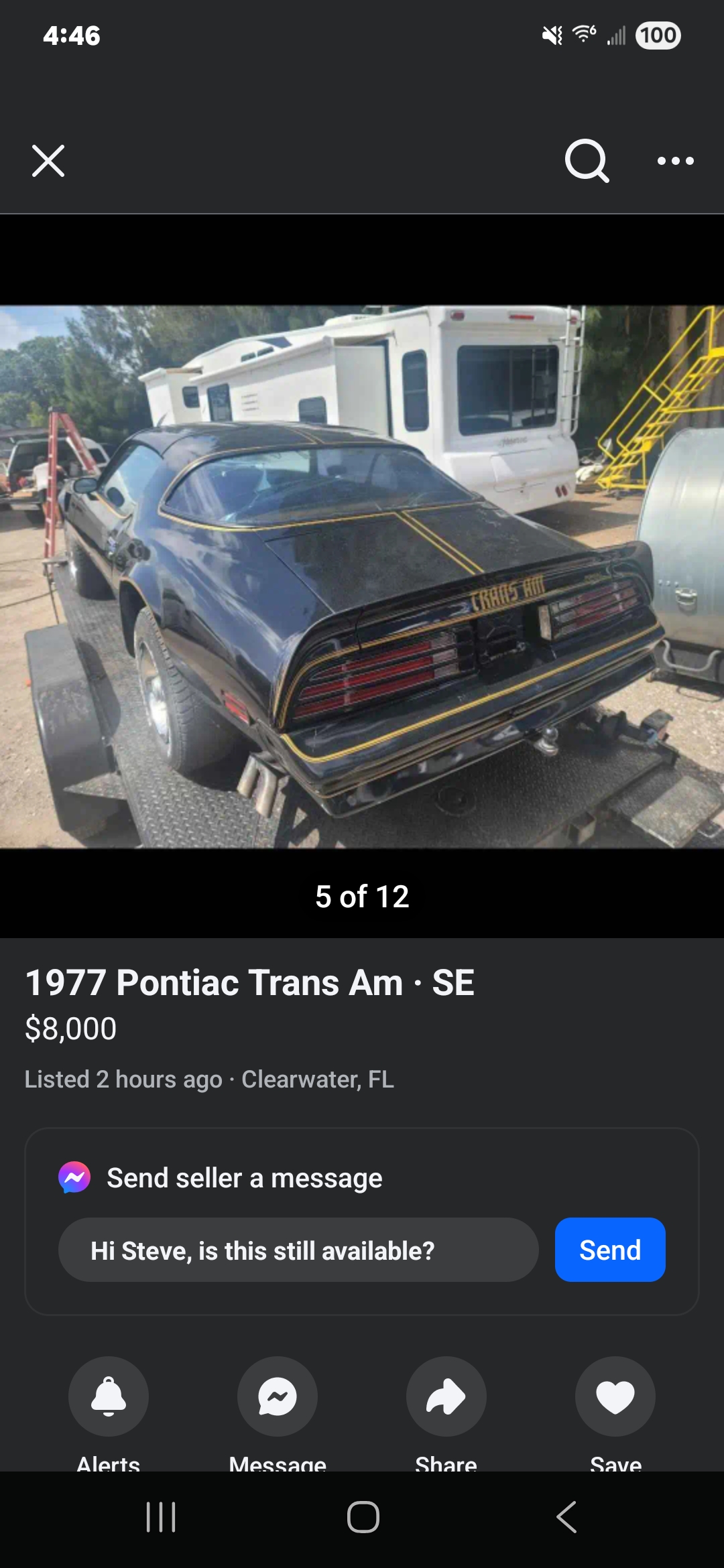Set alerts for this listing
Viewport: 724px width, 1568px height.
pos(109,1396)
